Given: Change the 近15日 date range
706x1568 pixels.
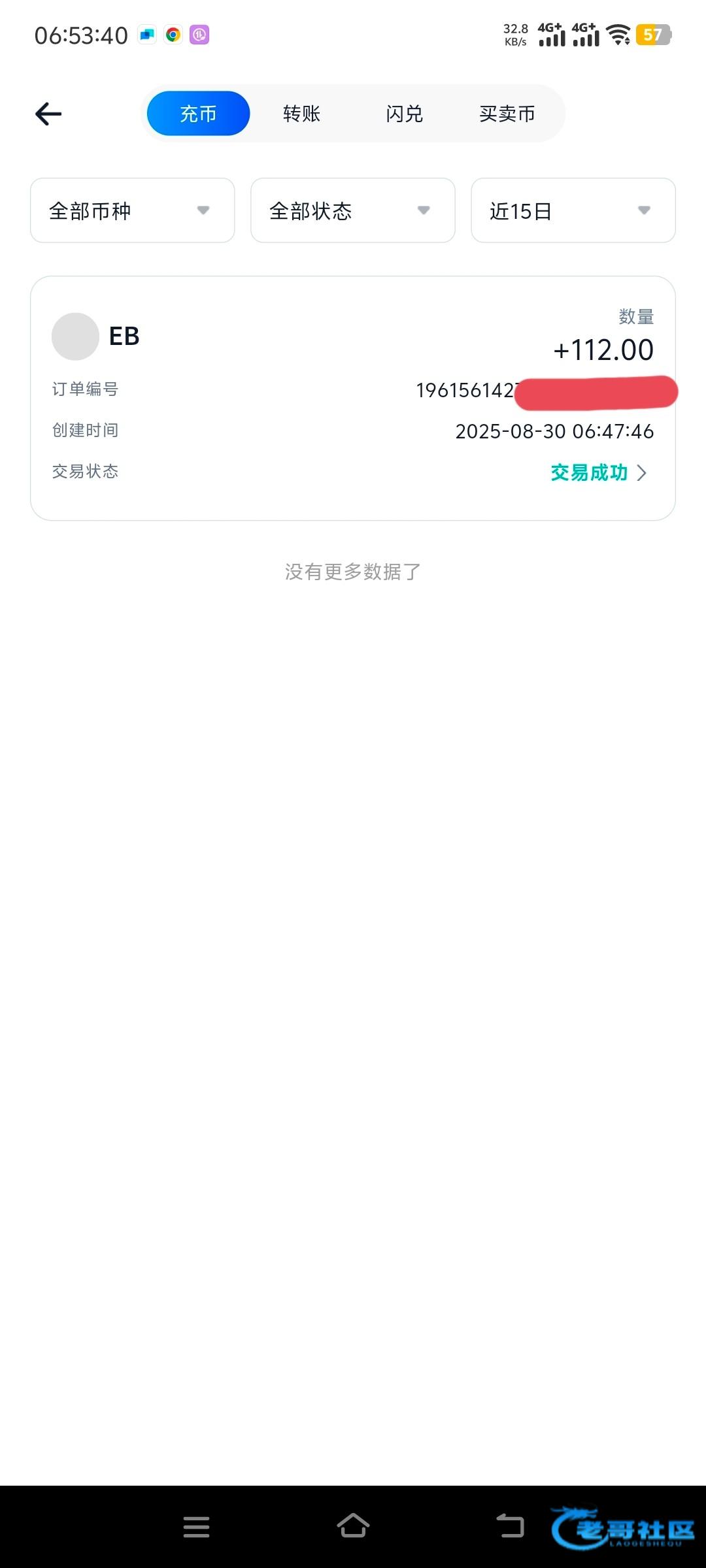Looking at the screenshot, I should coord(573,210).
